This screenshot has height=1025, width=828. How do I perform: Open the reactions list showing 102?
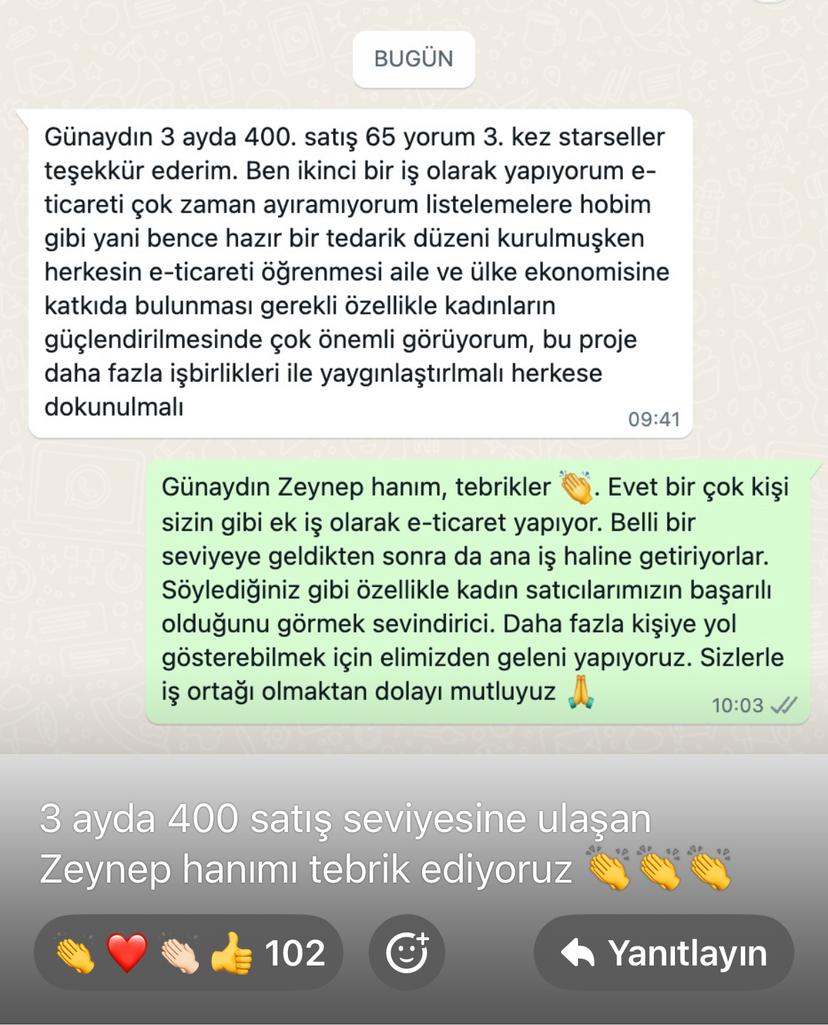[188, 953]
